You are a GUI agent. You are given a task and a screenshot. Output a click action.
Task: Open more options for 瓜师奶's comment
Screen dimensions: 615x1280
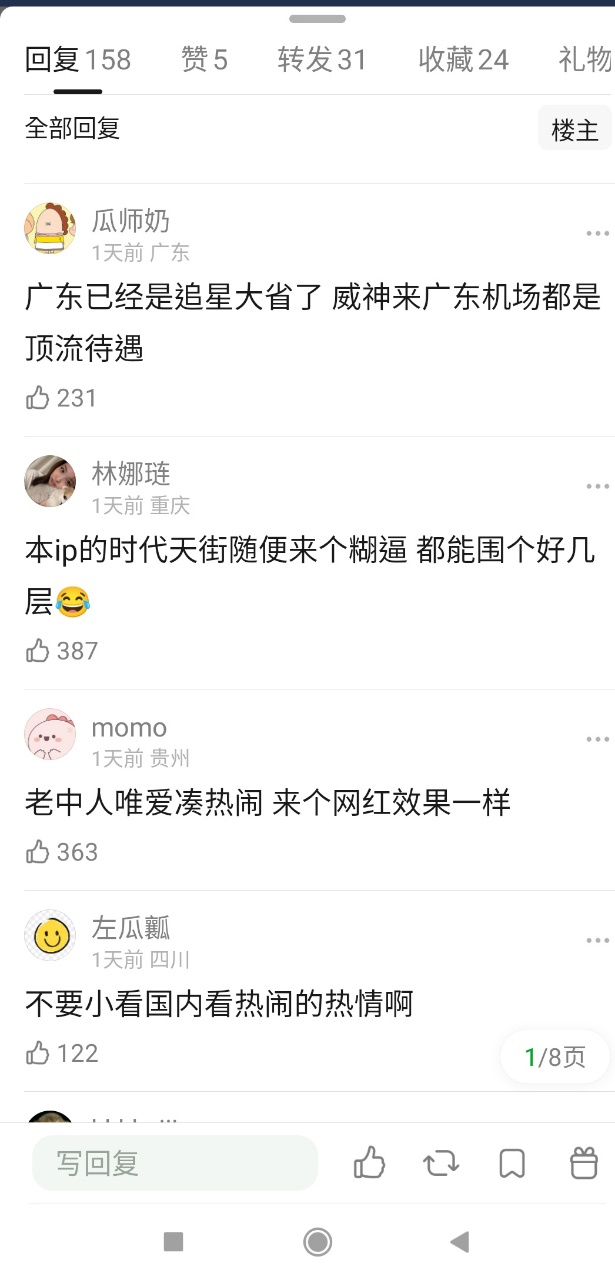point(597,233)
